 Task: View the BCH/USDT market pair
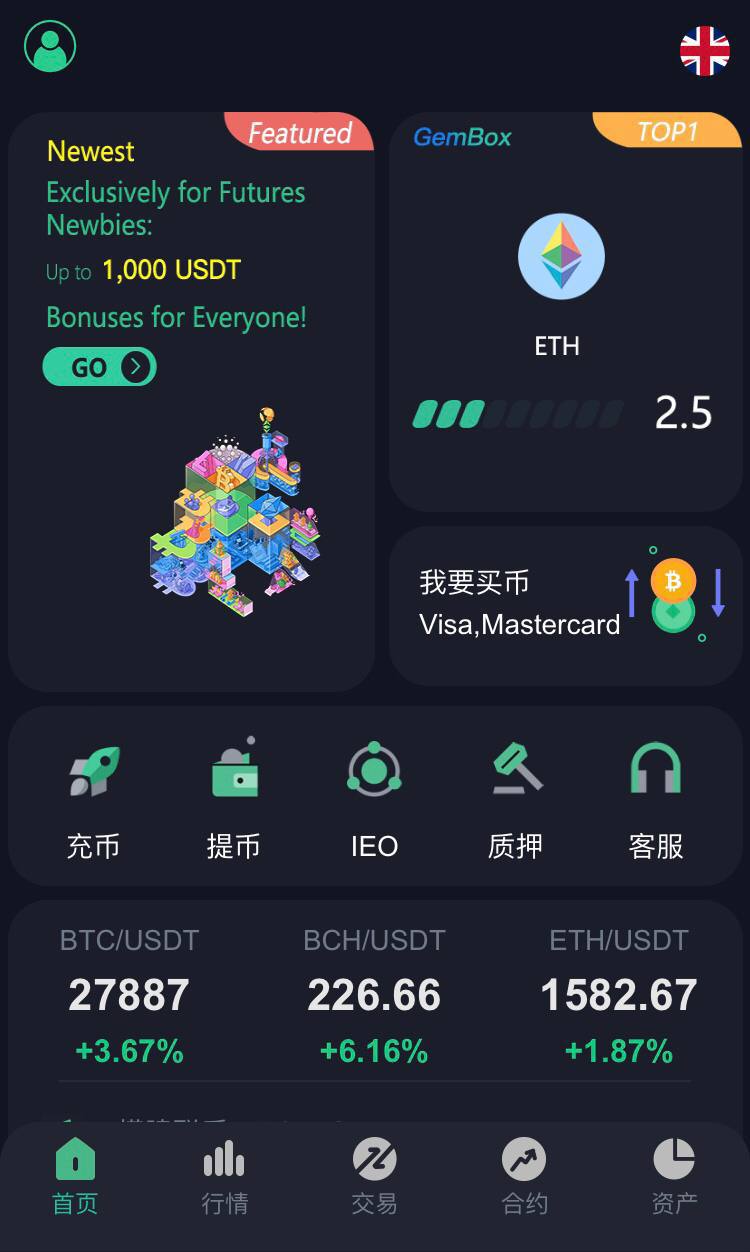click(x=374, y=995)
